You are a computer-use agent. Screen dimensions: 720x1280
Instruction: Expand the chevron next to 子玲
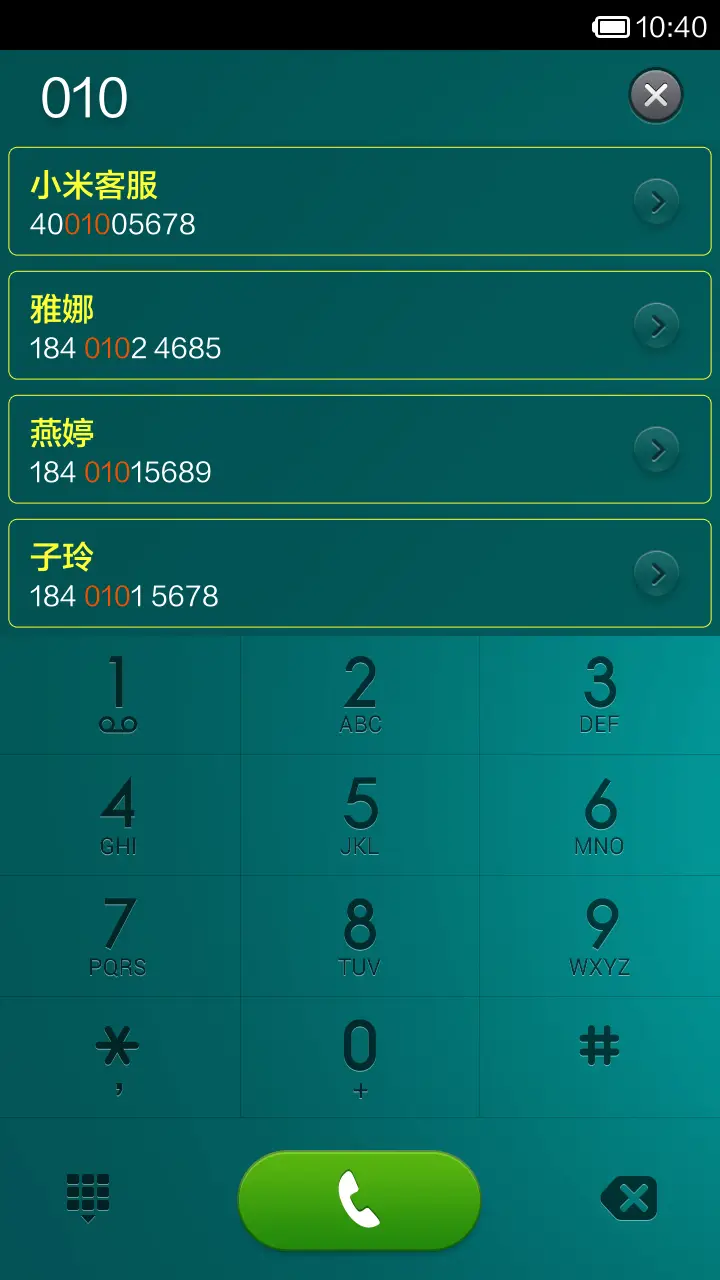tap(657, 573)
